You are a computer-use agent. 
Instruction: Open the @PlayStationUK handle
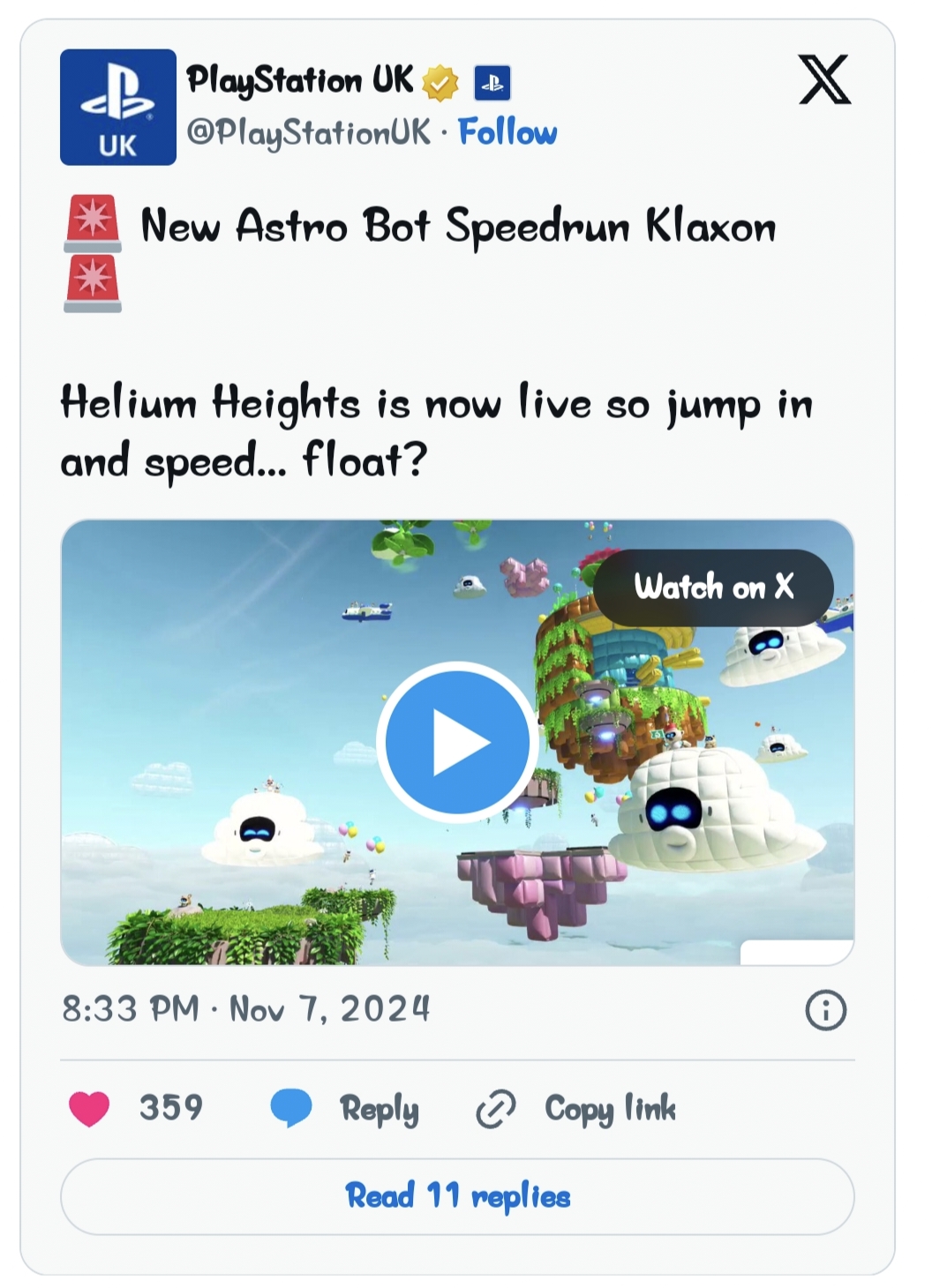(309, 132)
